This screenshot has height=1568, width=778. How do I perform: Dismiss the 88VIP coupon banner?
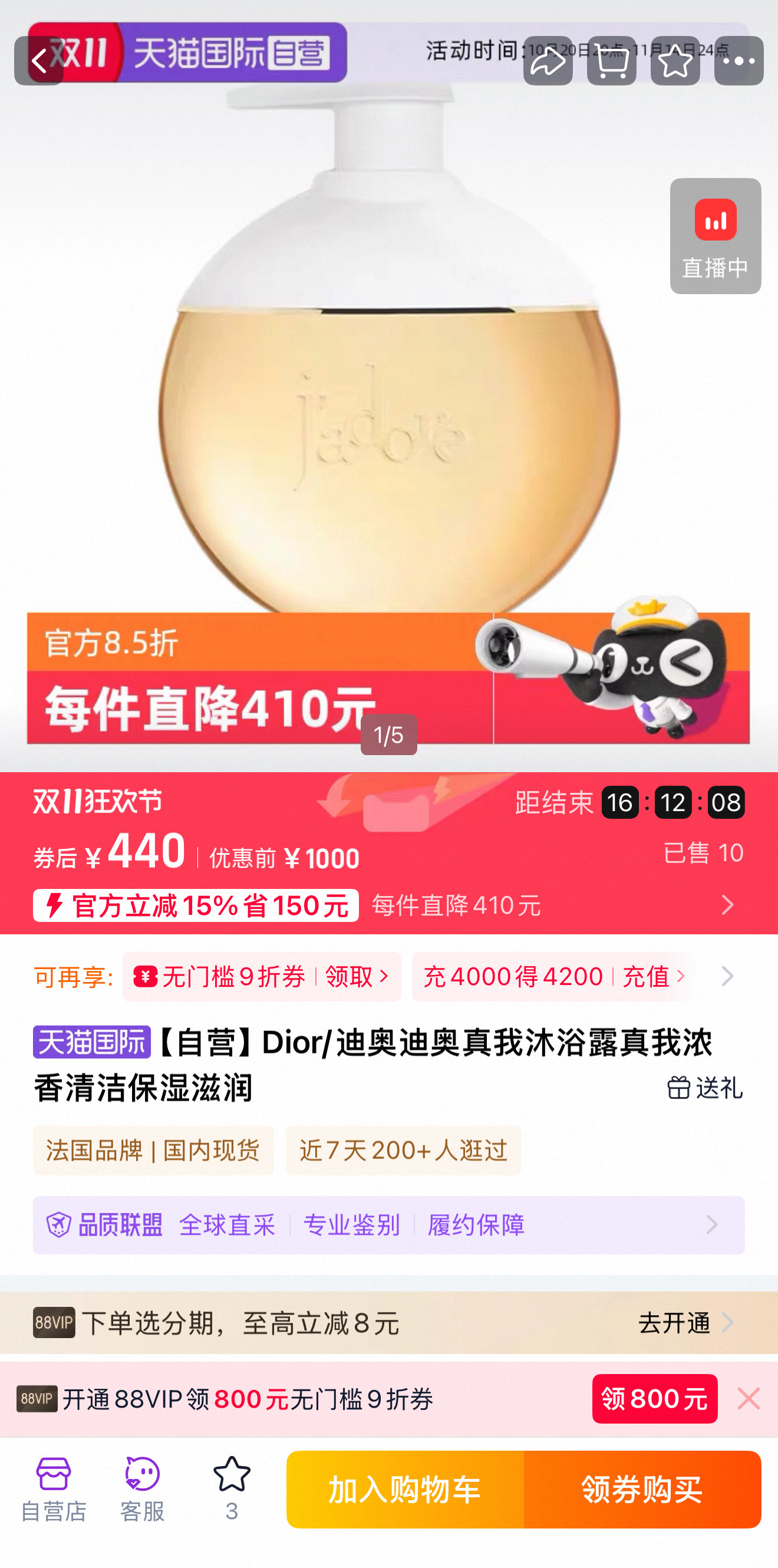(749, 1399)
